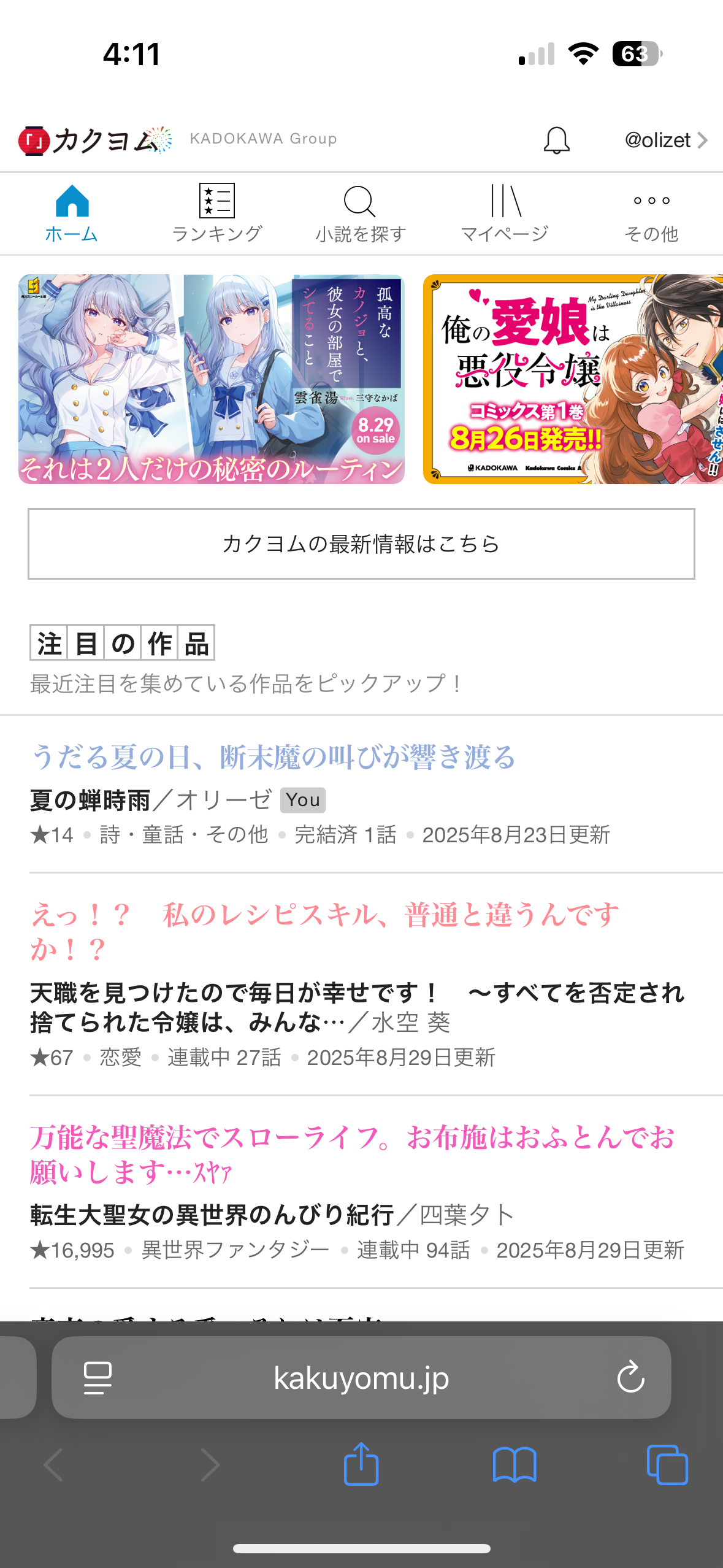
Task: Reload the kakuyomu.jp page
Action: tap(630, 1378)
